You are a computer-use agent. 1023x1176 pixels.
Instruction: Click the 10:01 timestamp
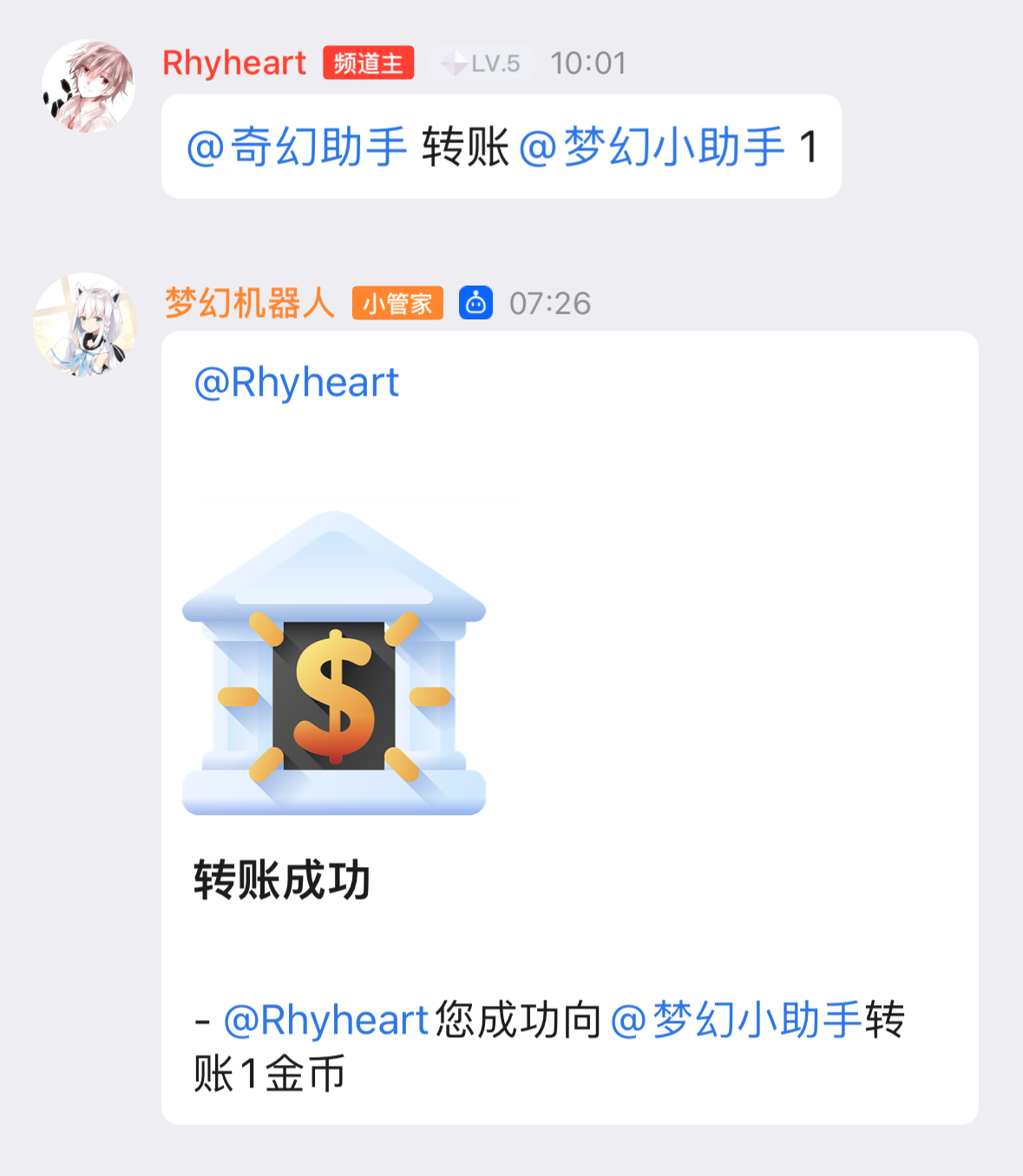[587, 63]
